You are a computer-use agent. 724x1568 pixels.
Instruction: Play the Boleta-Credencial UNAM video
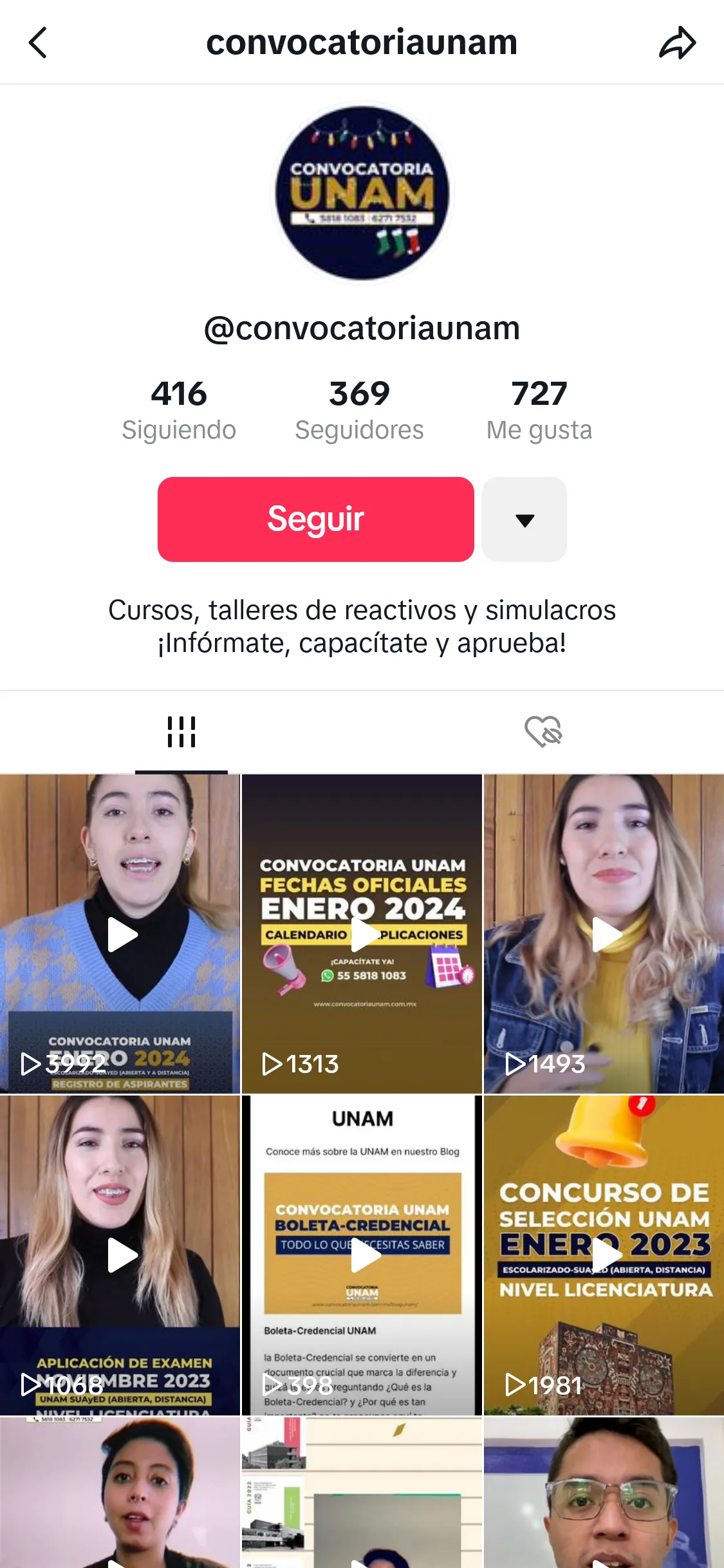point(362,1255)
